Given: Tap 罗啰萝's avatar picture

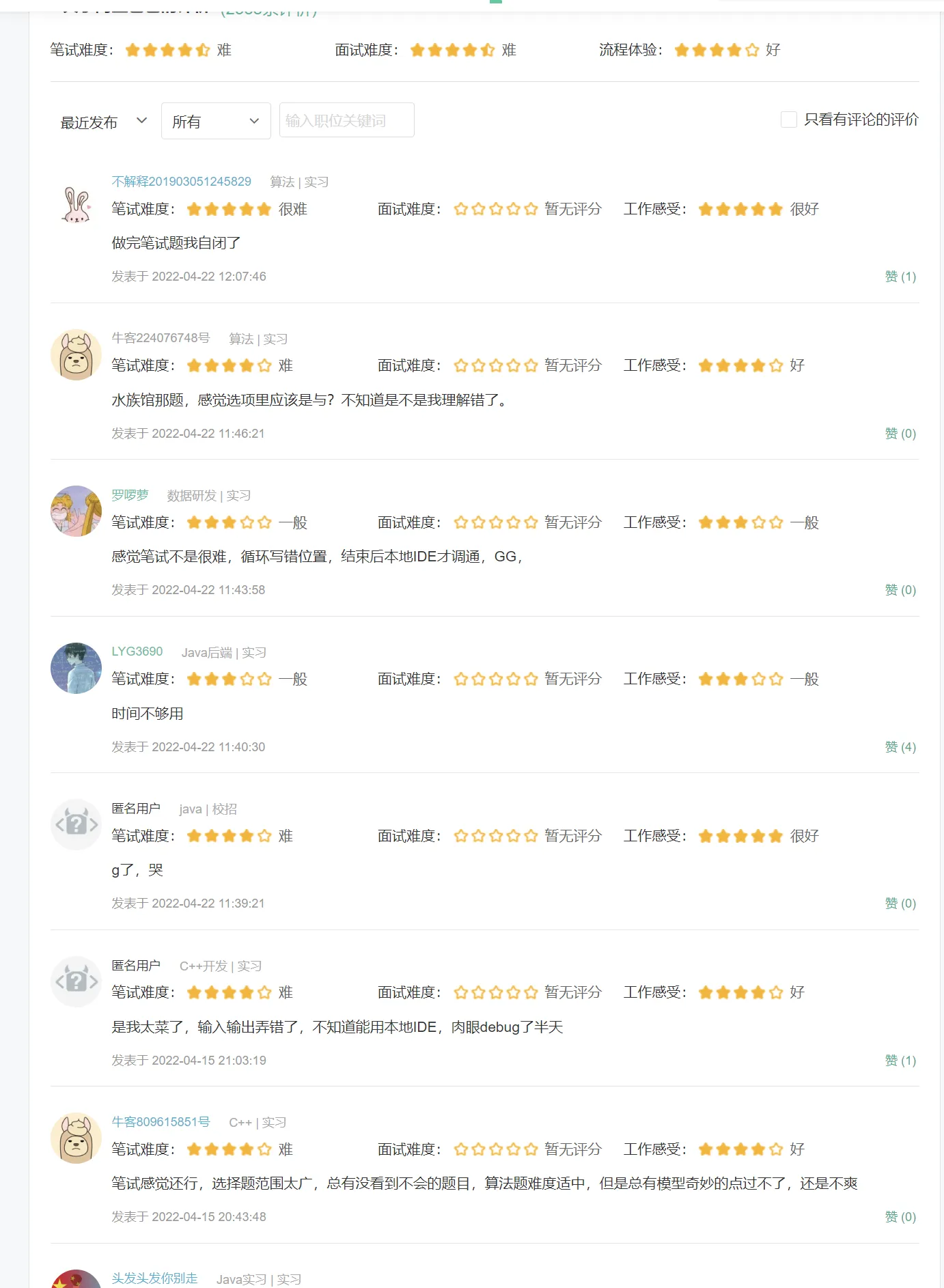Looking at the screenshot, I should click(76, 511).
